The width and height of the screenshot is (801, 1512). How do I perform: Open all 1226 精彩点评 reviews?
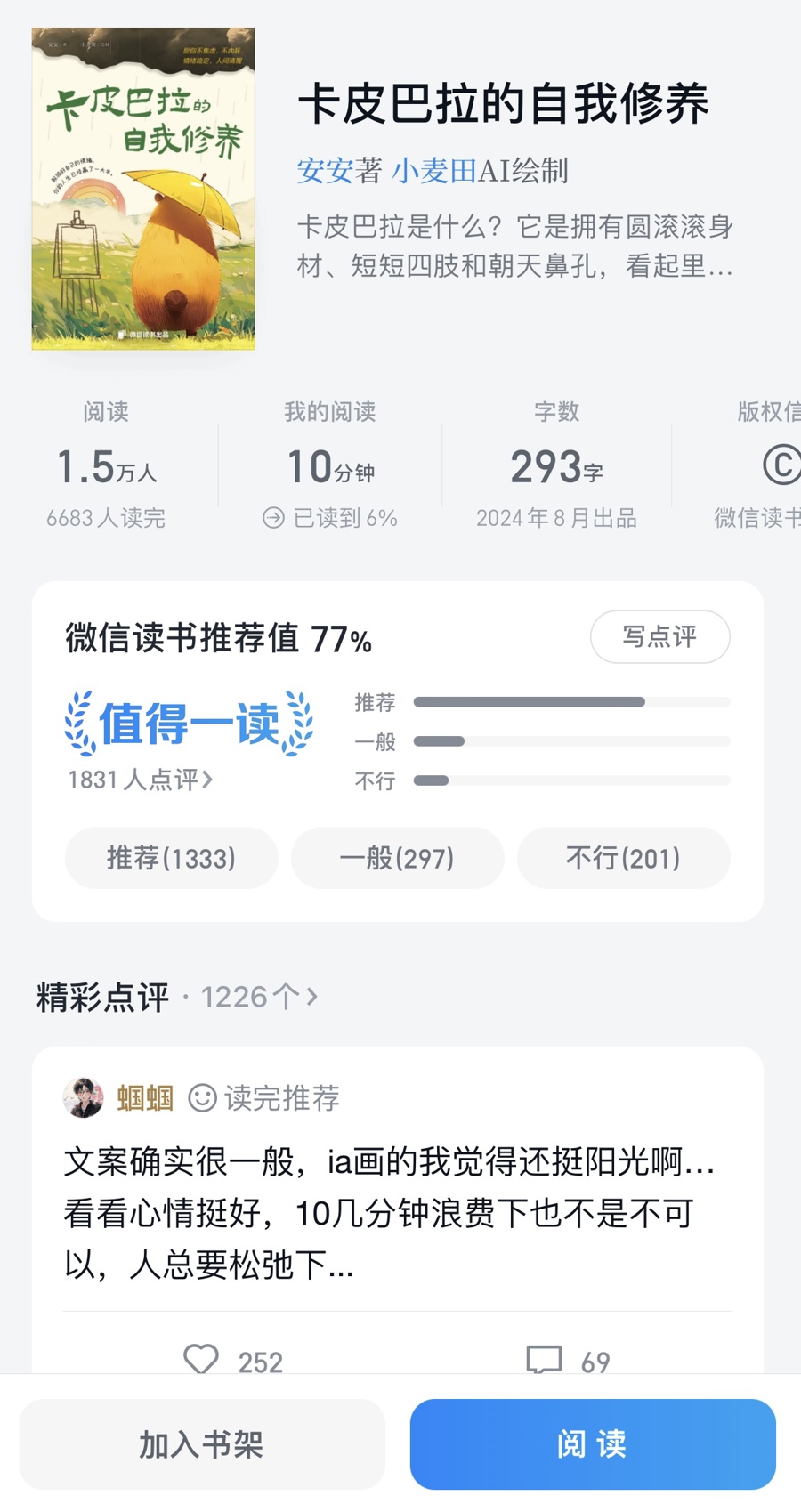click(x=258, y=997)
